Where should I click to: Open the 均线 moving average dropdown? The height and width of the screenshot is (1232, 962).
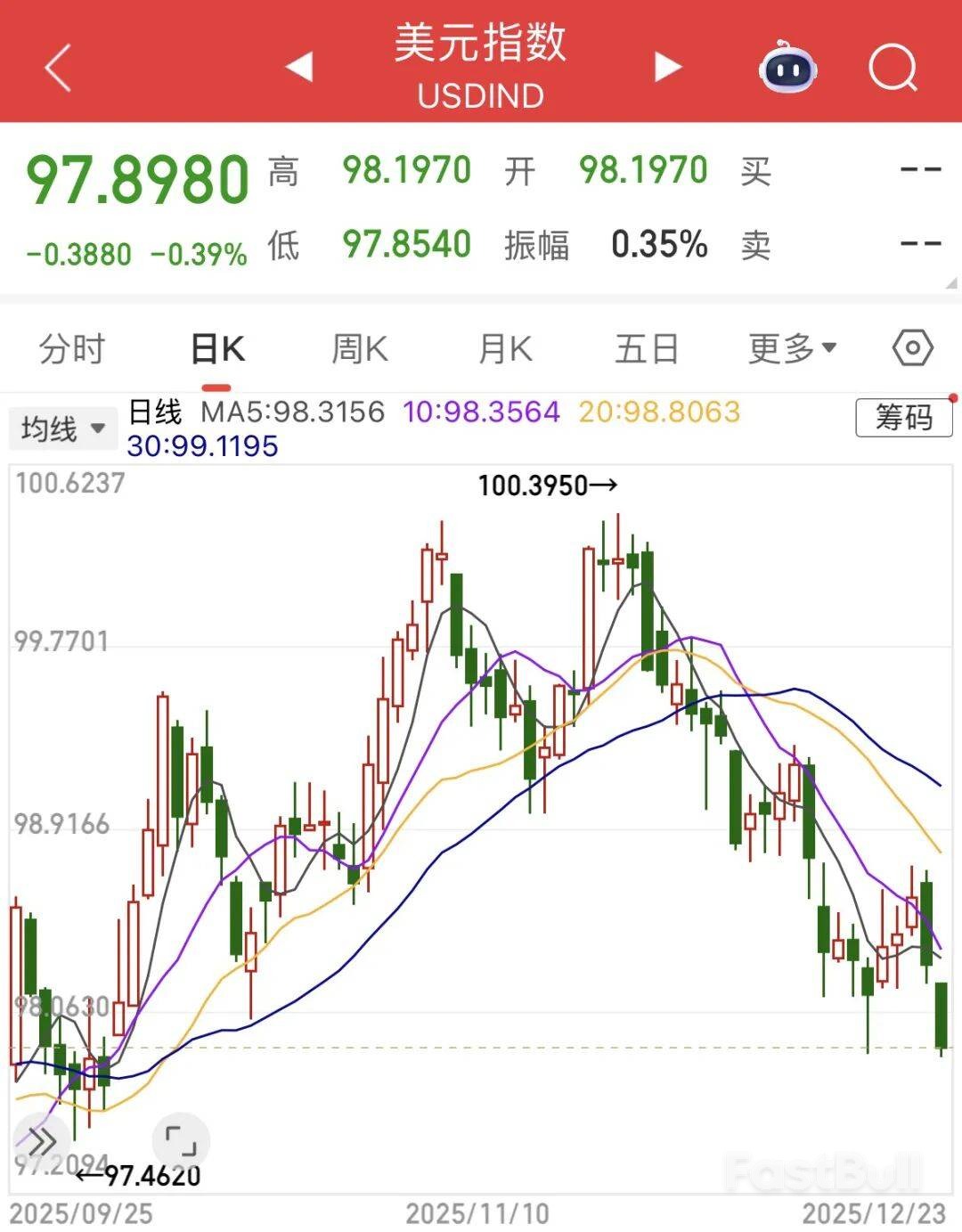61,428
